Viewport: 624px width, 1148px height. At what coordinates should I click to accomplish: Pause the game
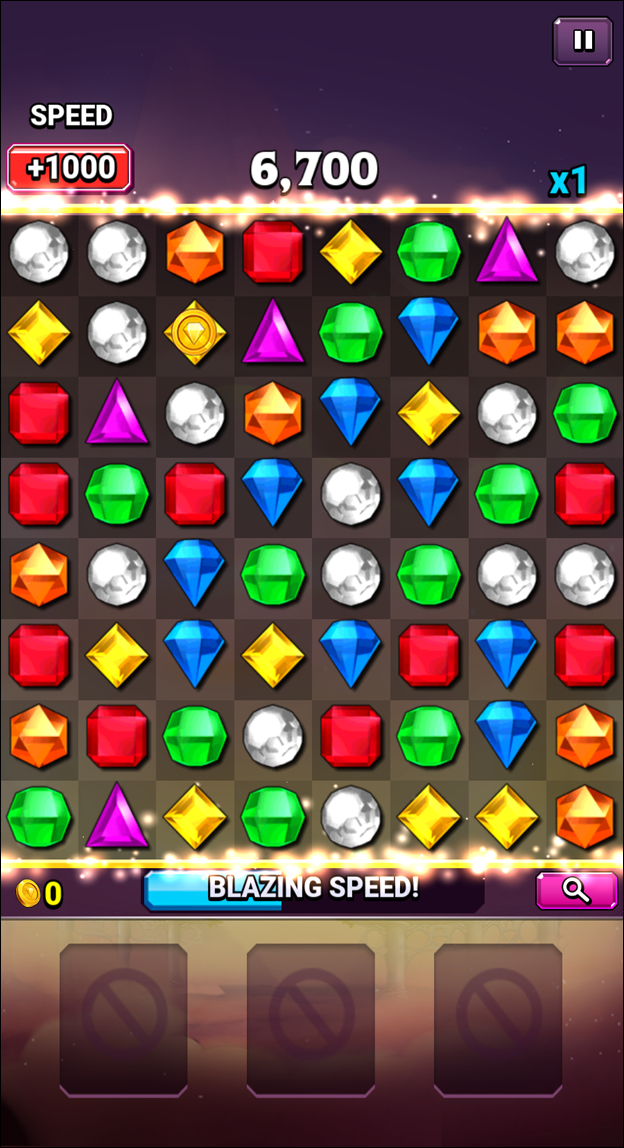click(582, 41)
